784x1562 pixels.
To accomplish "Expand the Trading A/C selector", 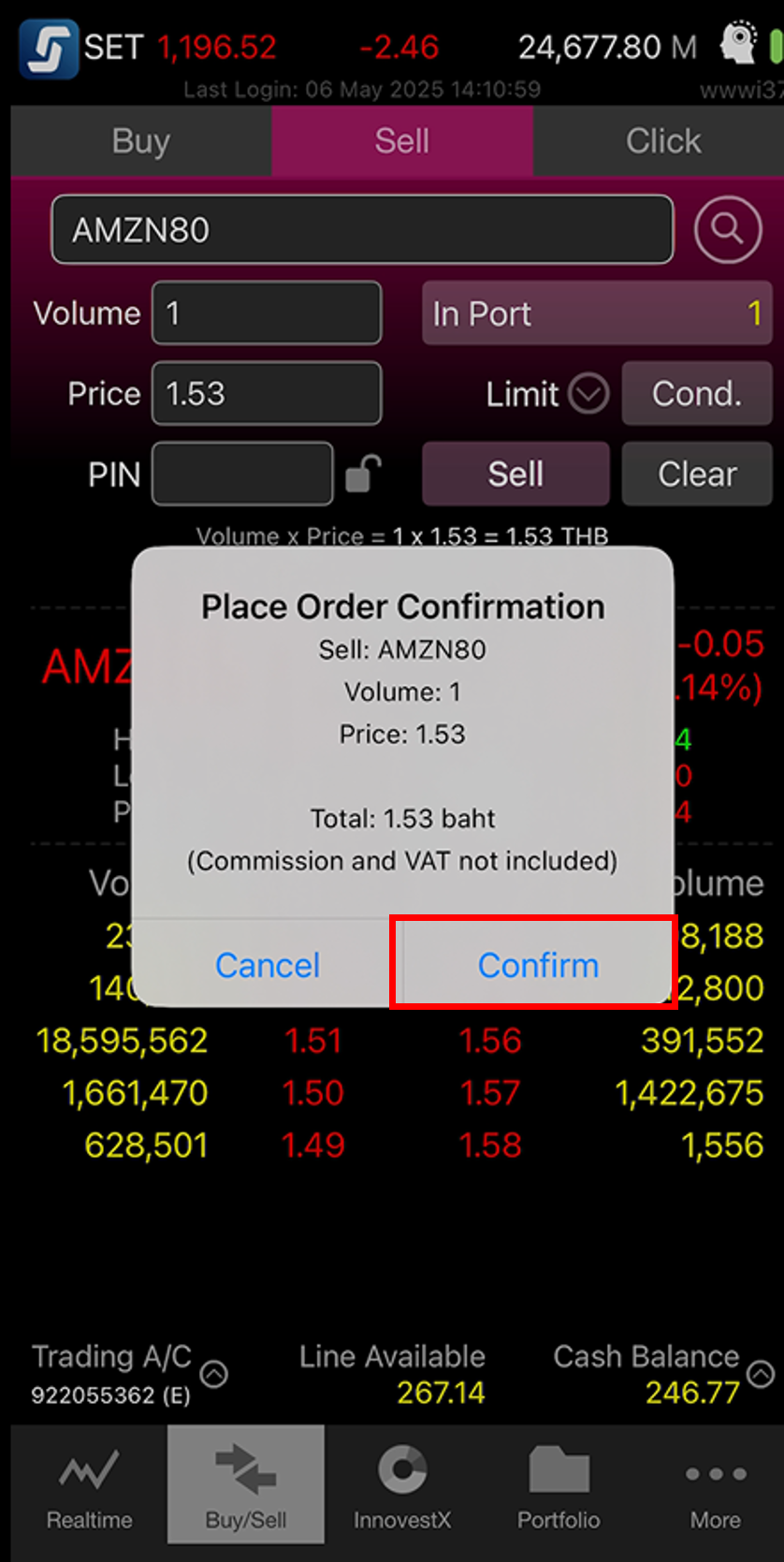I will pyautogui.click(x=214, y=1374).
